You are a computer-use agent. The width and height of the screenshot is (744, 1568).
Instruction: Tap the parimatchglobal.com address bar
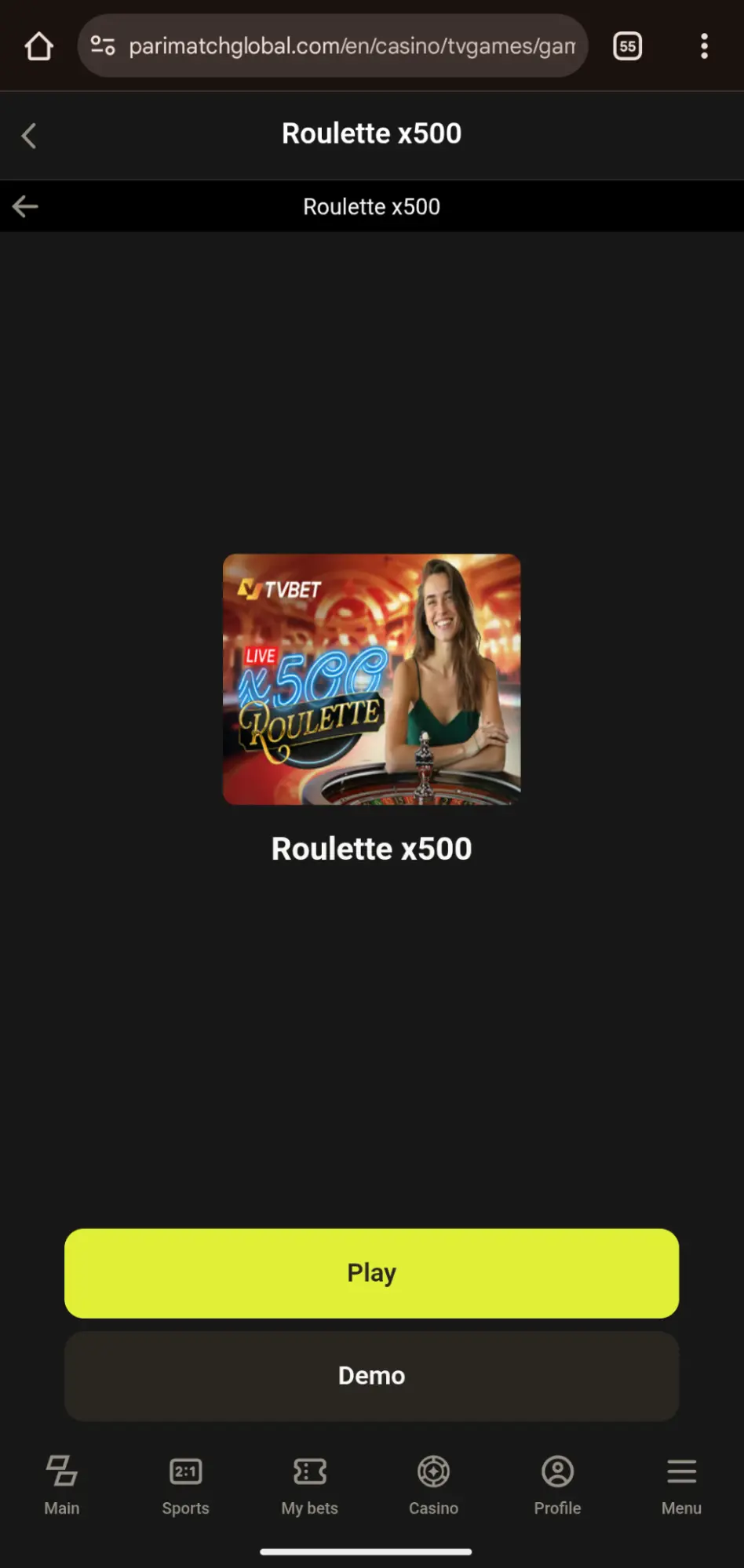tap(352, 46)
